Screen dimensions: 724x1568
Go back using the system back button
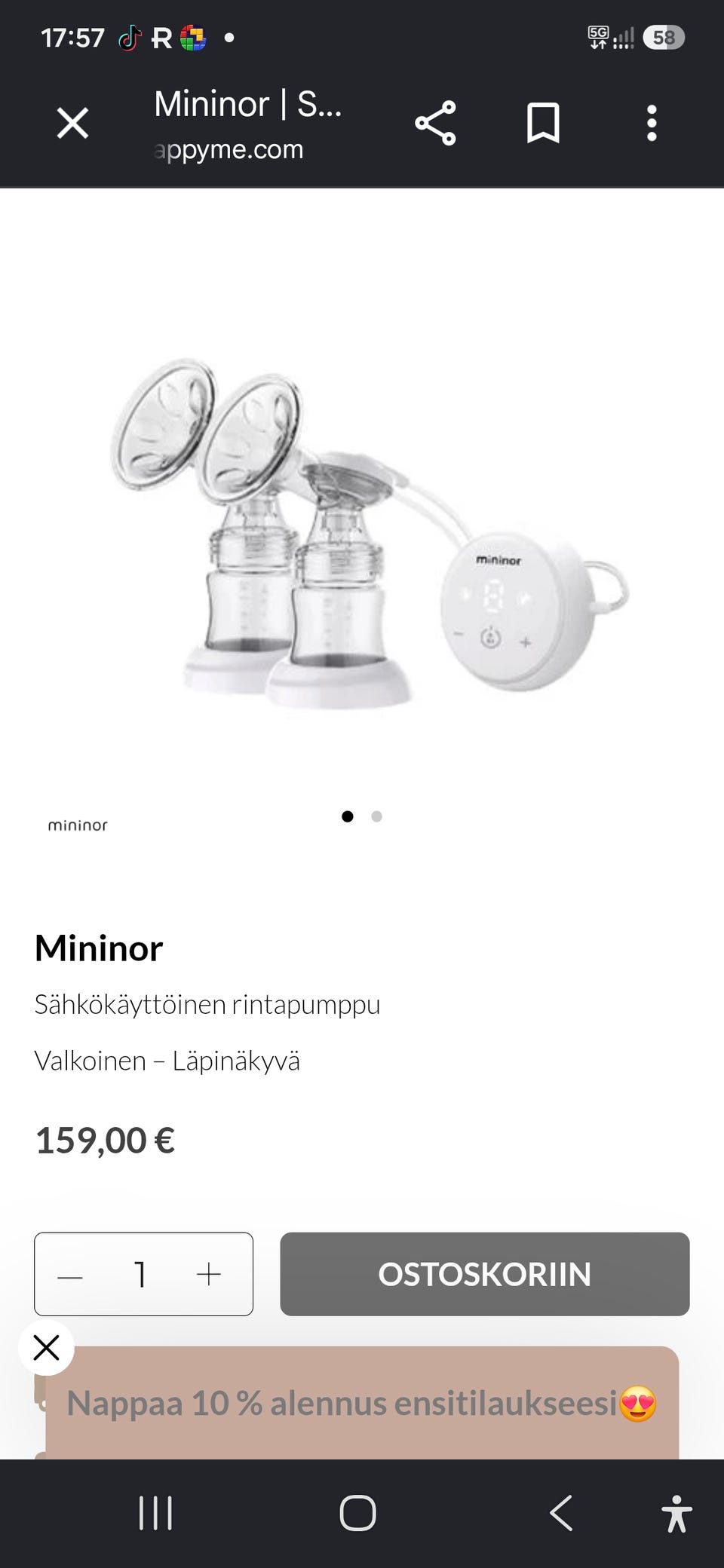click(561, 1512)
